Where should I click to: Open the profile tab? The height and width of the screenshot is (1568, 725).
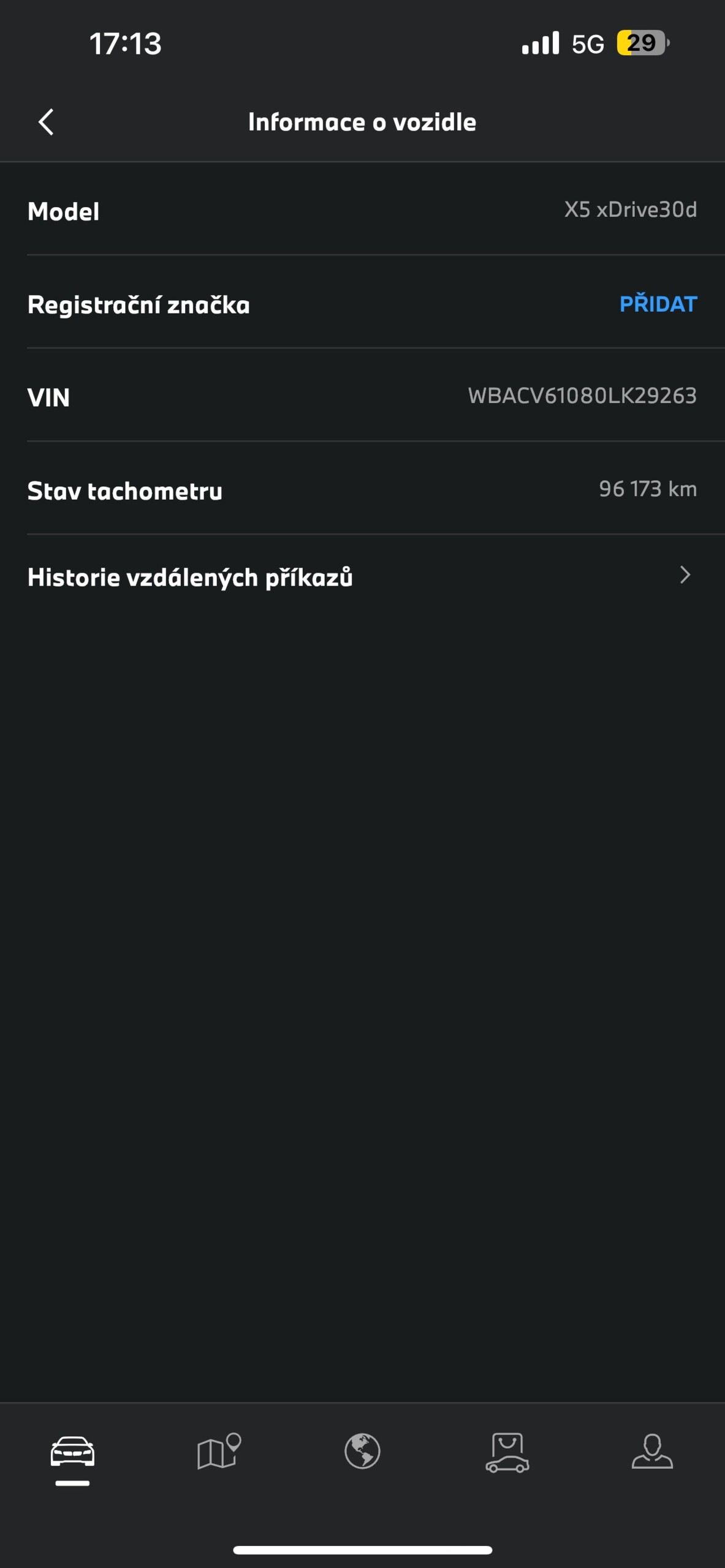pos(652,1451)
